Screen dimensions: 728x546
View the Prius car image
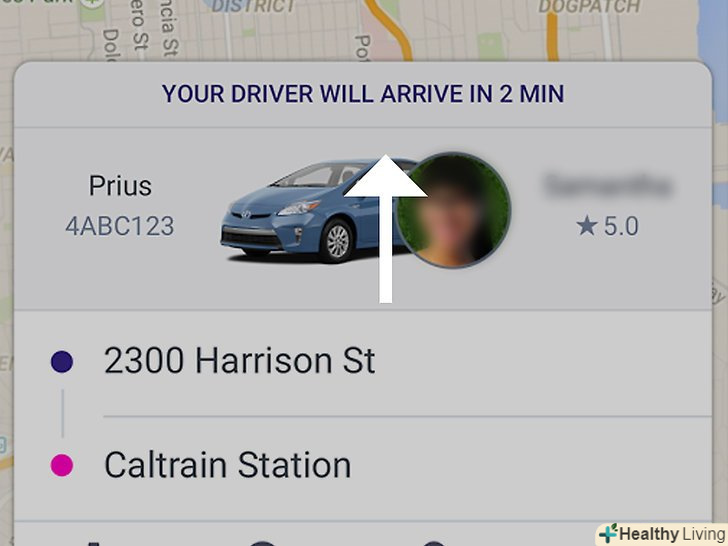tap(300, 212)
